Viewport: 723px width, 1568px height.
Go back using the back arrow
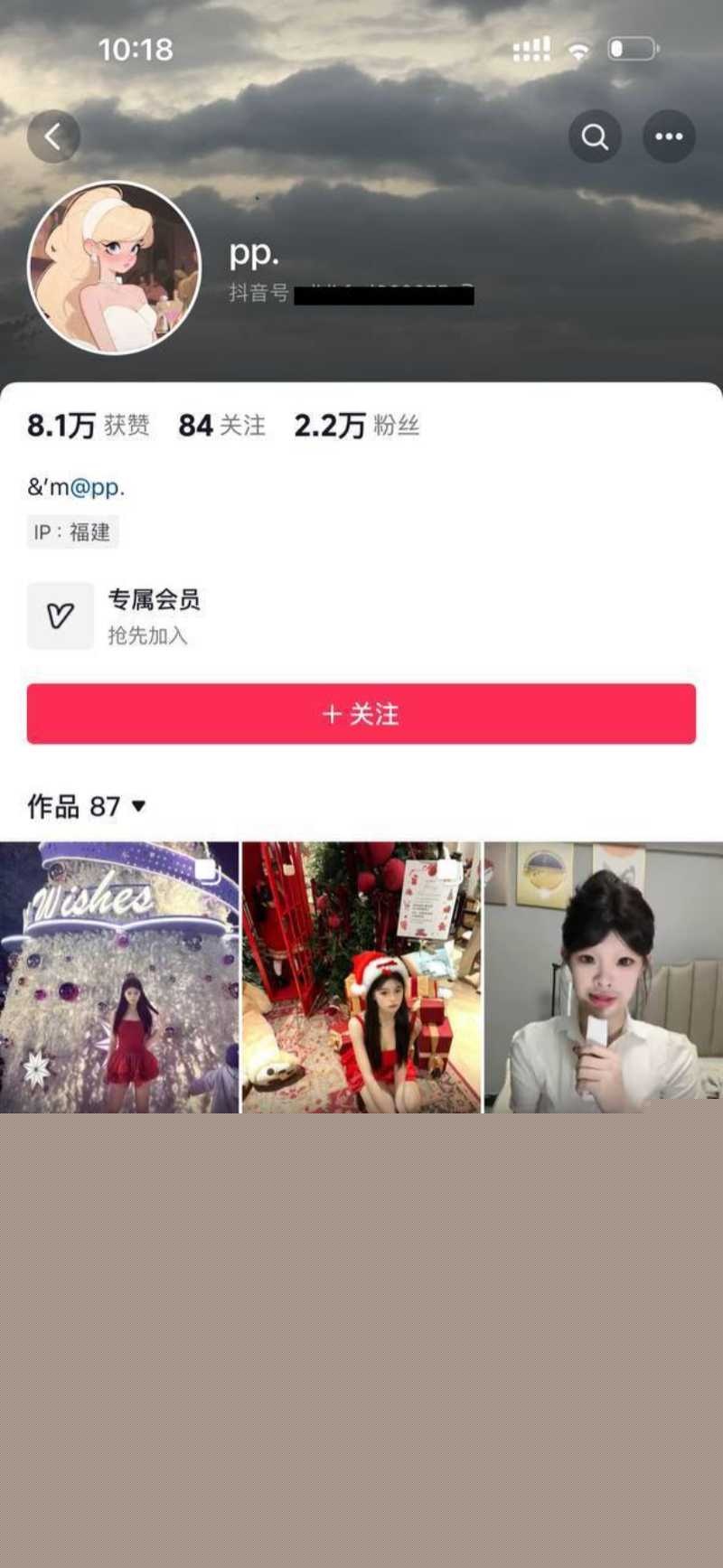pos(53,136)
